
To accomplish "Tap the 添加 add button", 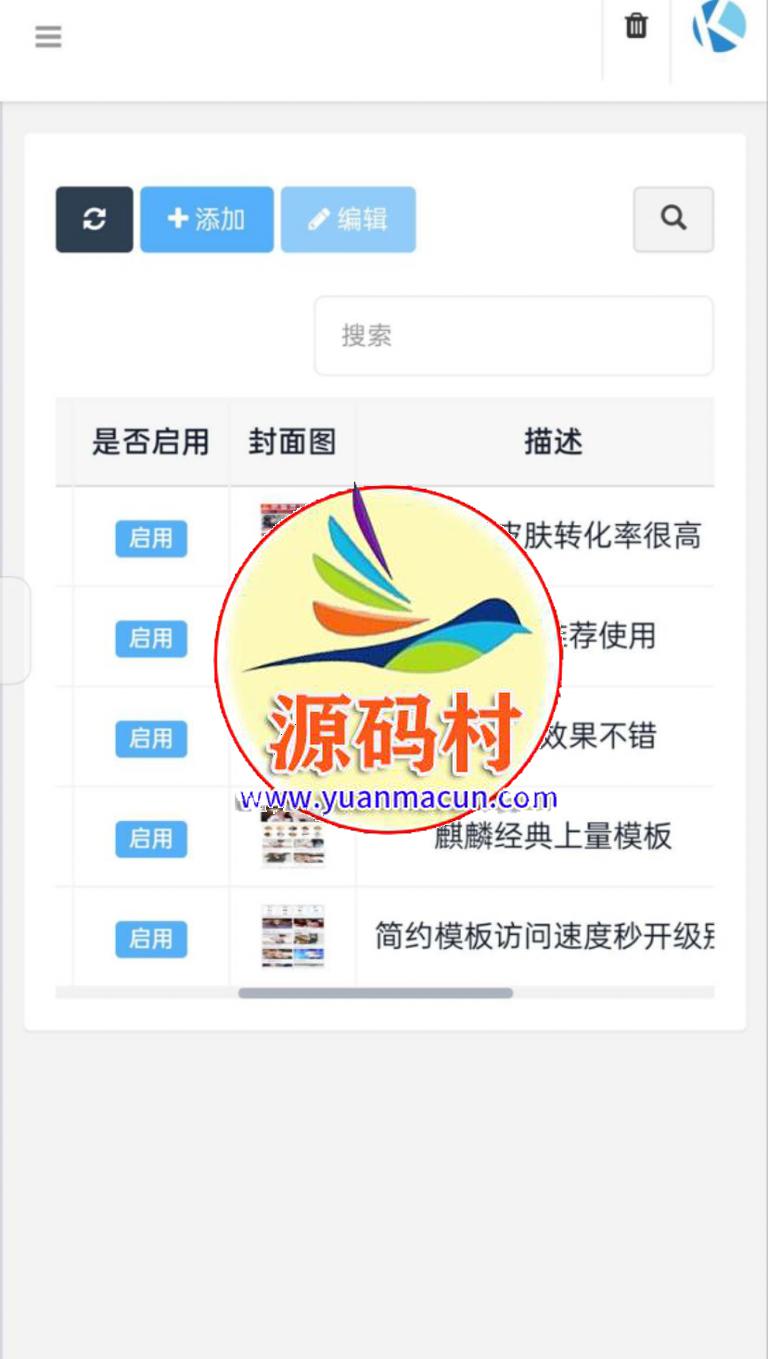I will tap(207, 219).
